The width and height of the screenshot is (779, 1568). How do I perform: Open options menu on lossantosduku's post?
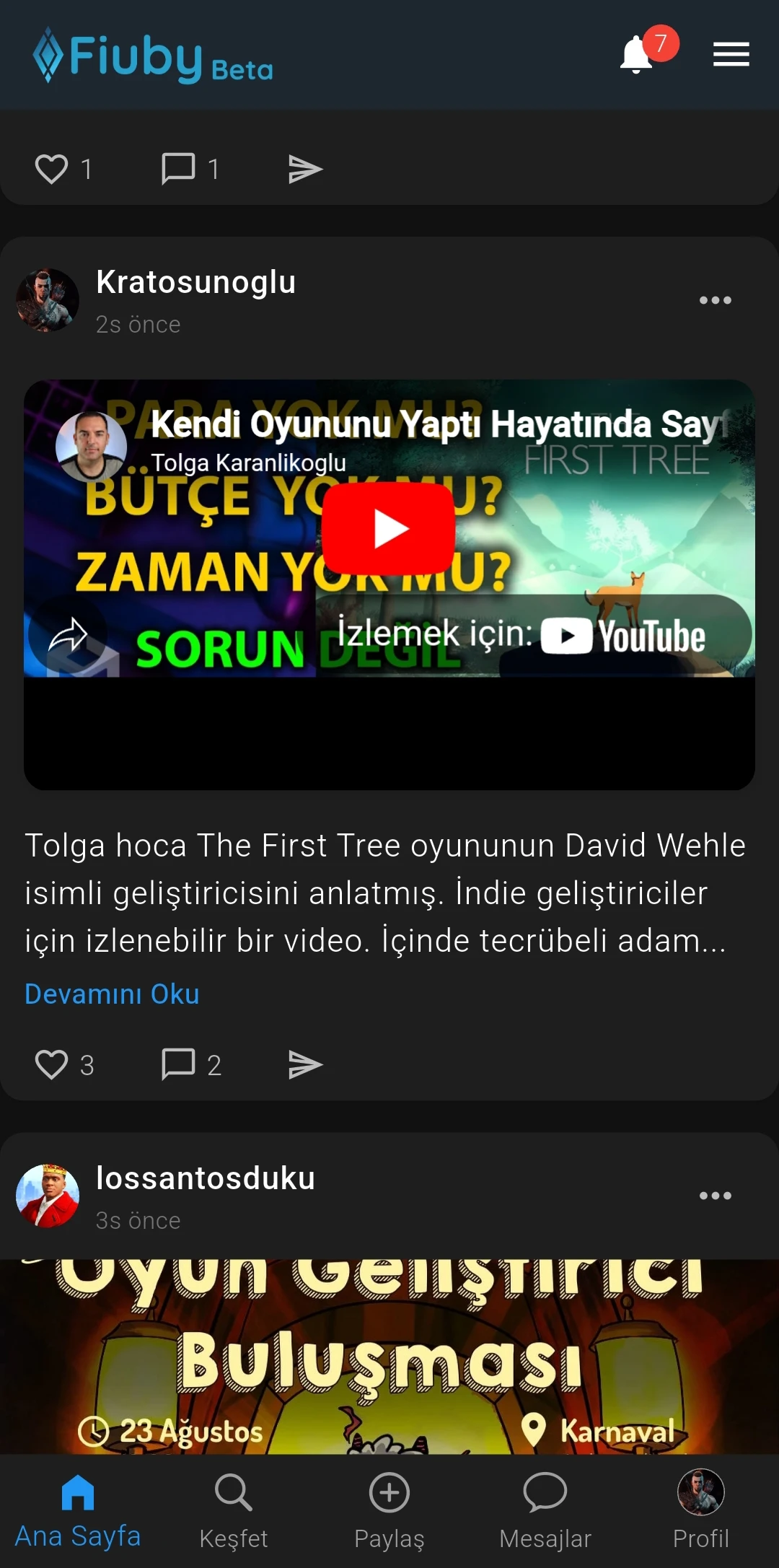(x=715, y=1196)
